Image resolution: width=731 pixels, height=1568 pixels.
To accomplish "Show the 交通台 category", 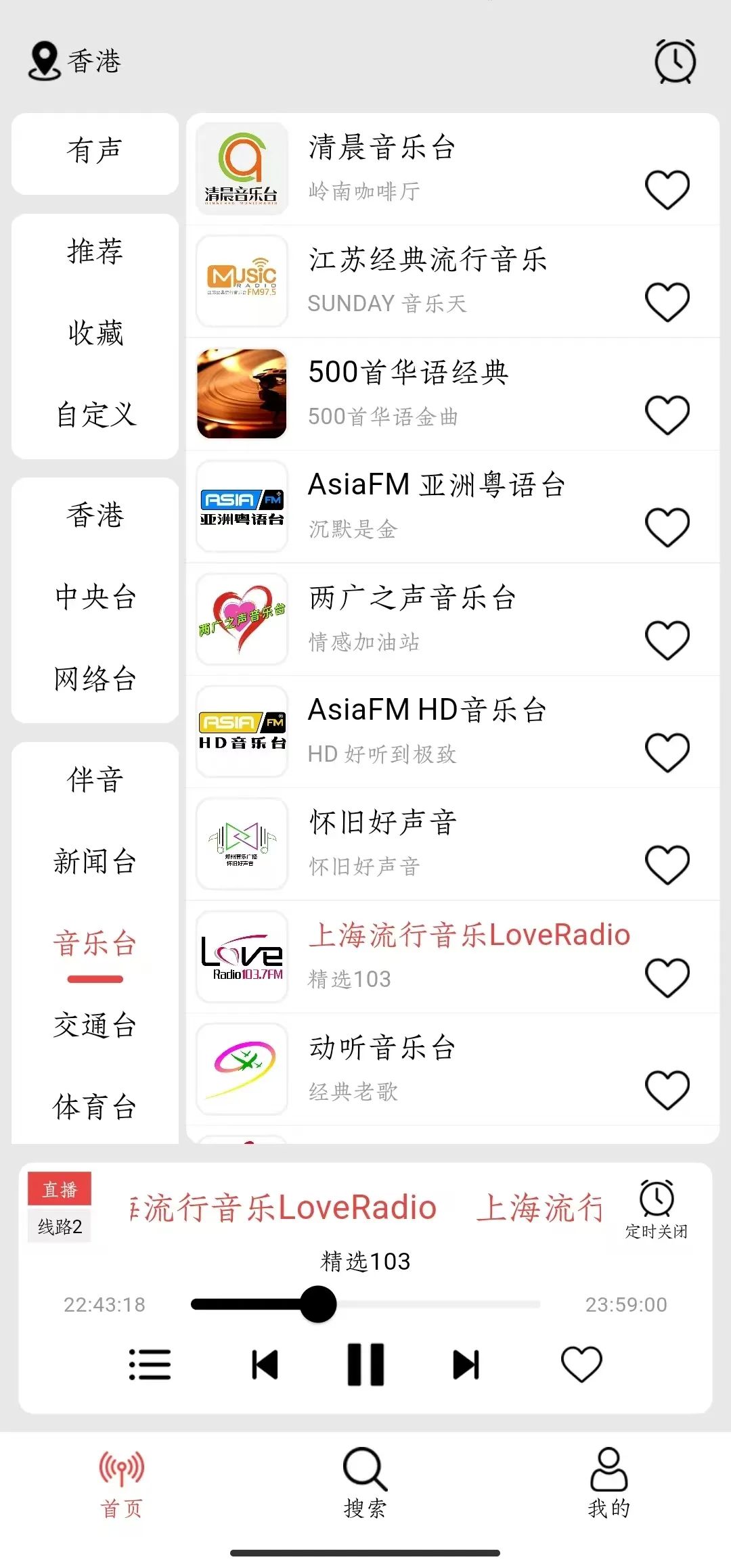I will 95,1025.
